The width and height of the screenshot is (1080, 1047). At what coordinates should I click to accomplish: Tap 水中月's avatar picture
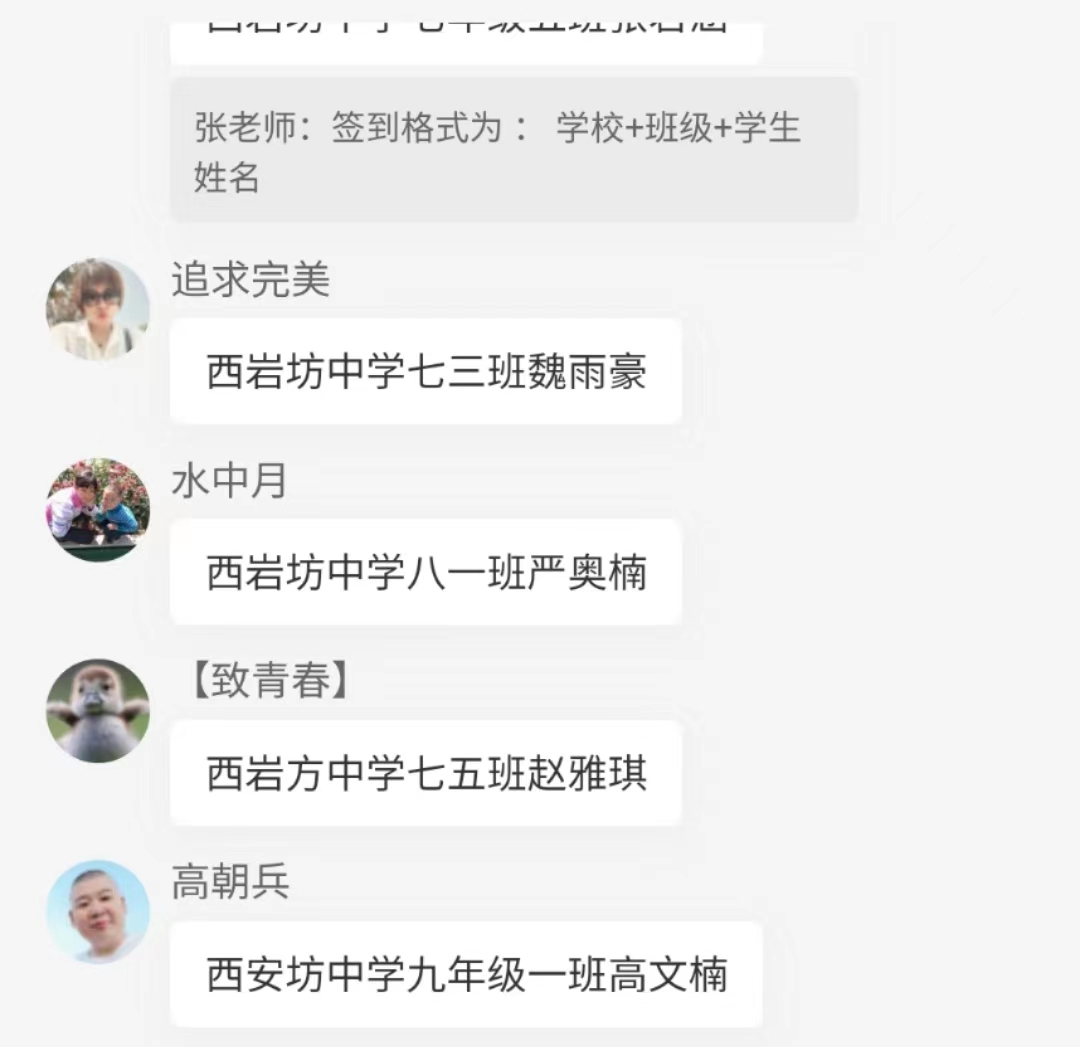(98, 510)
